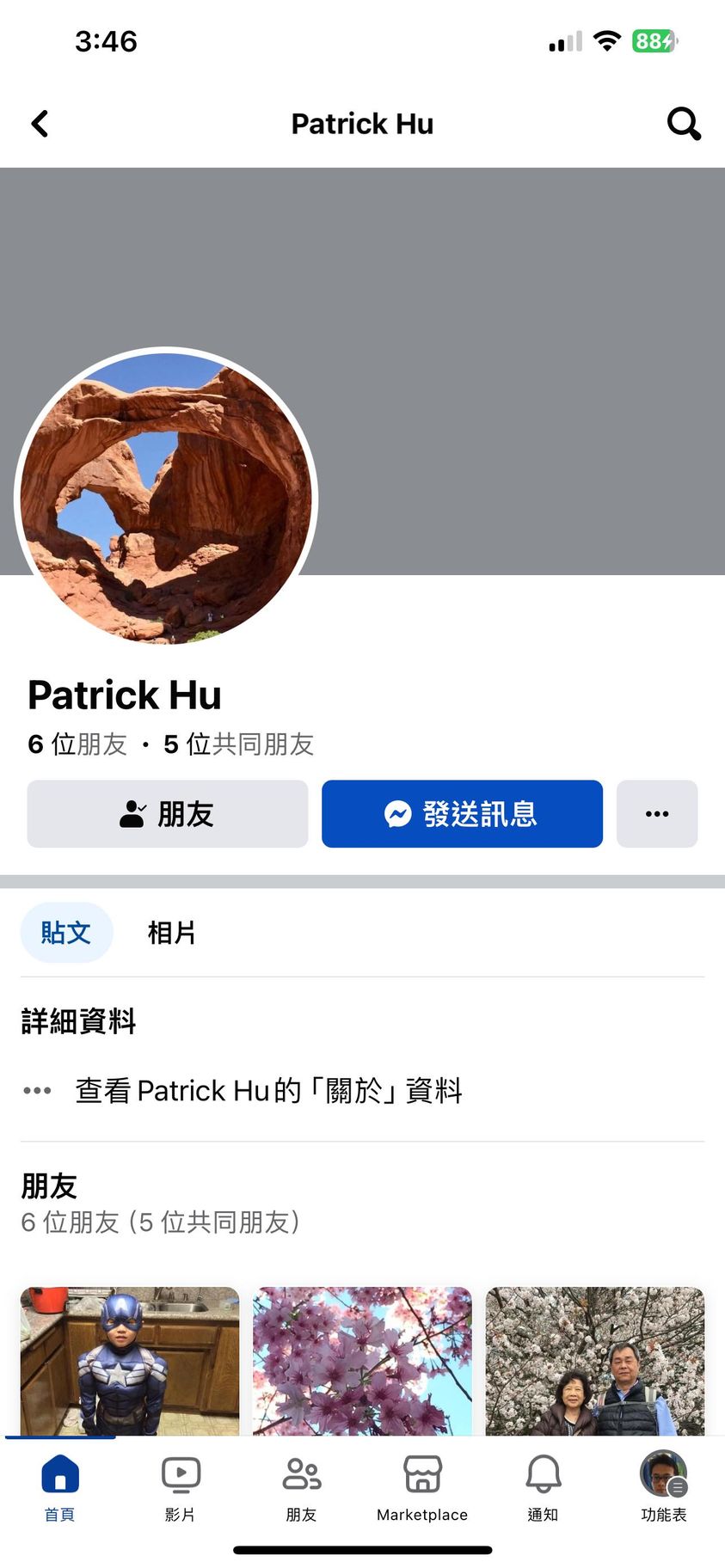Viewport: 725px width, 1568px height.
Task: Open the friend with elderly couple photo
Action: coord(595,1360)
